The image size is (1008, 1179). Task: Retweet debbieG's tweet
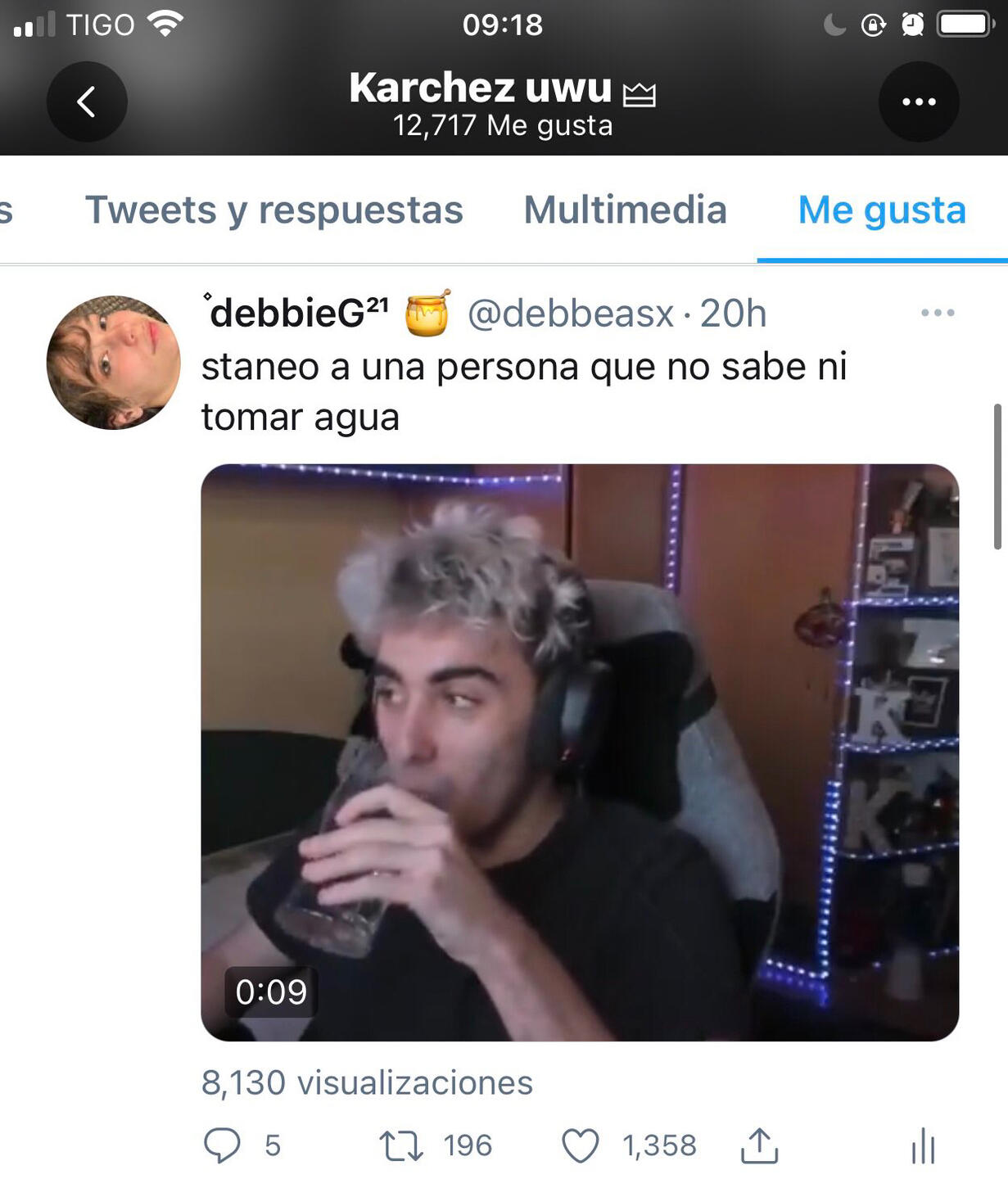point(401,1145)
